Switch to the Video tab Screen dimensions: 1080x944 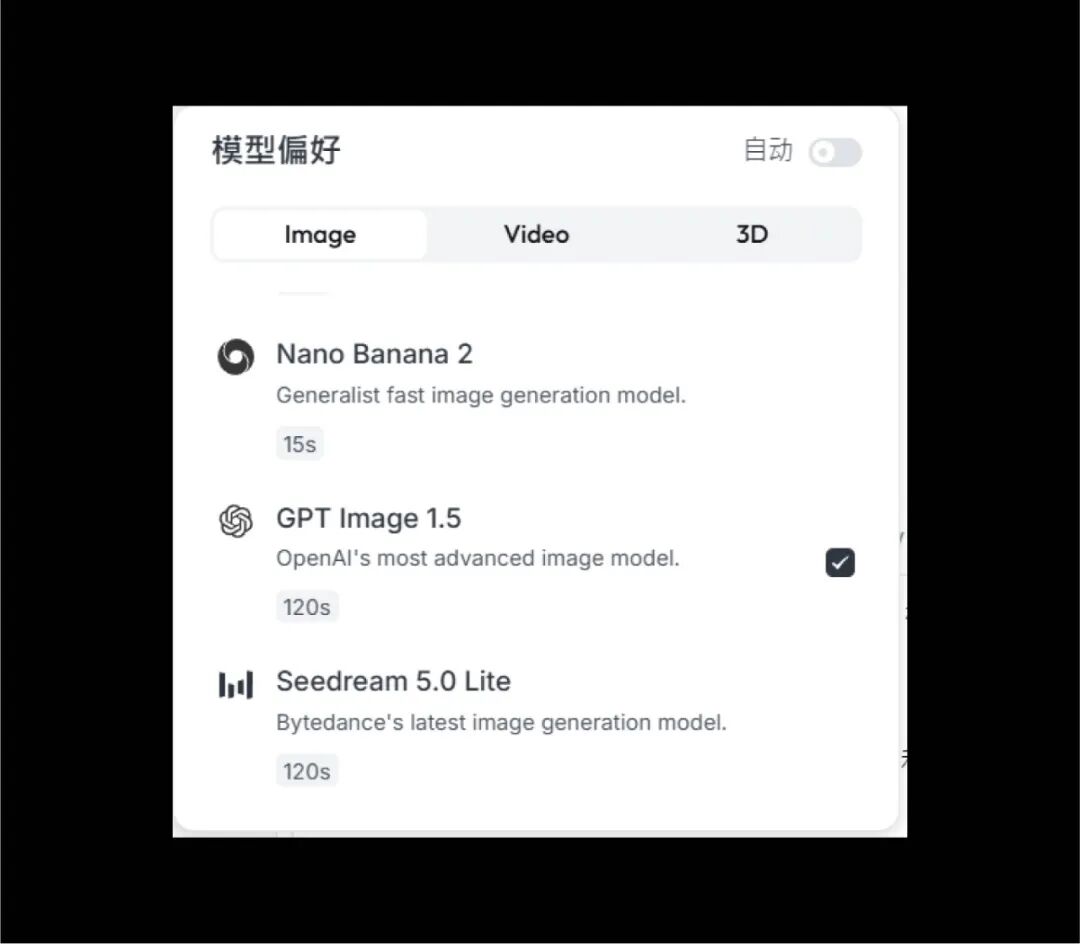click(x=536, y=235)
